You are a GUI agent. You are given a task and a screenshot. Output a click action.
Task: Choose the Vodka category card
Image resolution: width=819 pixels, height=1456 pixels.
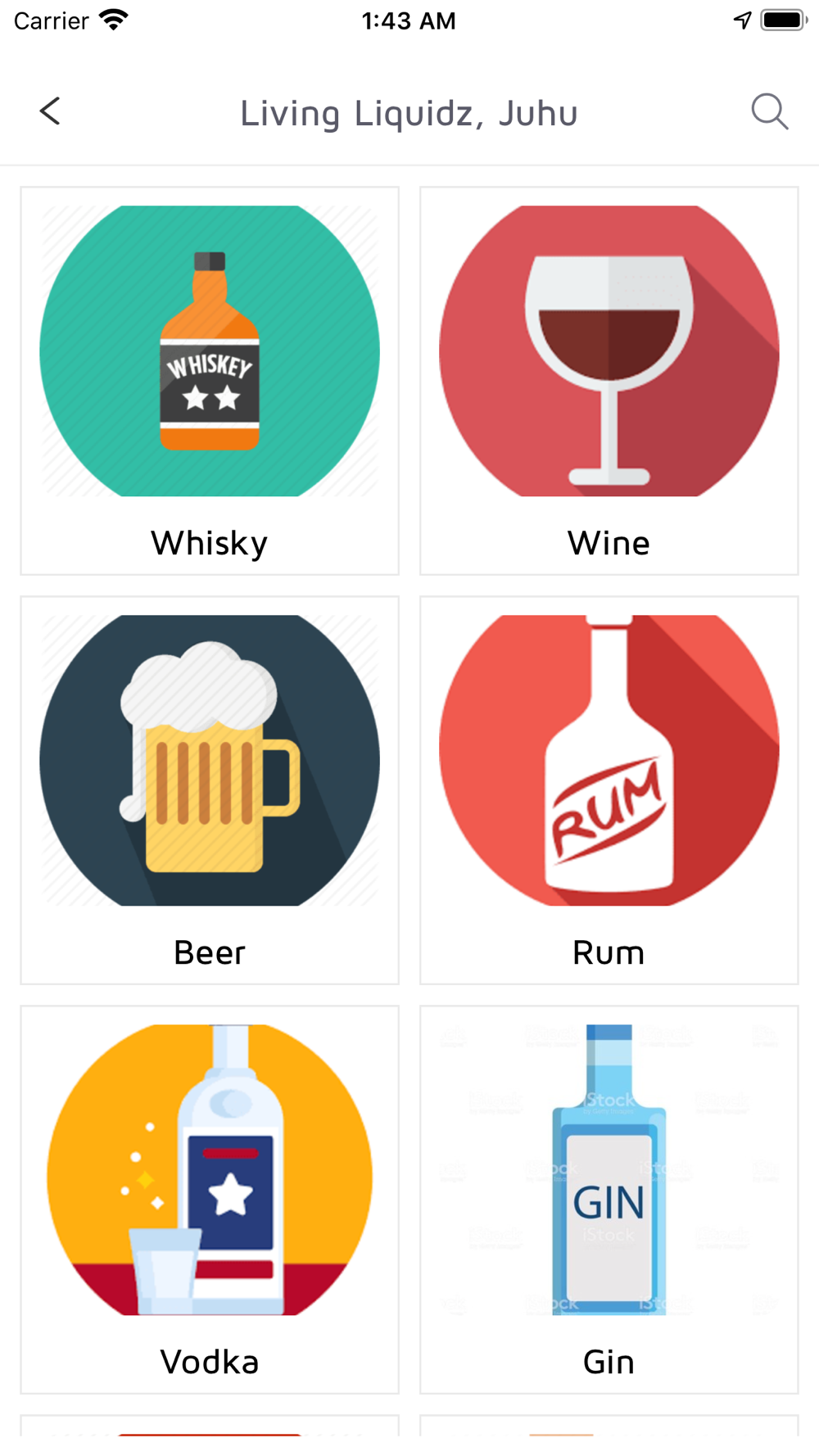pyautogui.click(x=210, y=1200)
